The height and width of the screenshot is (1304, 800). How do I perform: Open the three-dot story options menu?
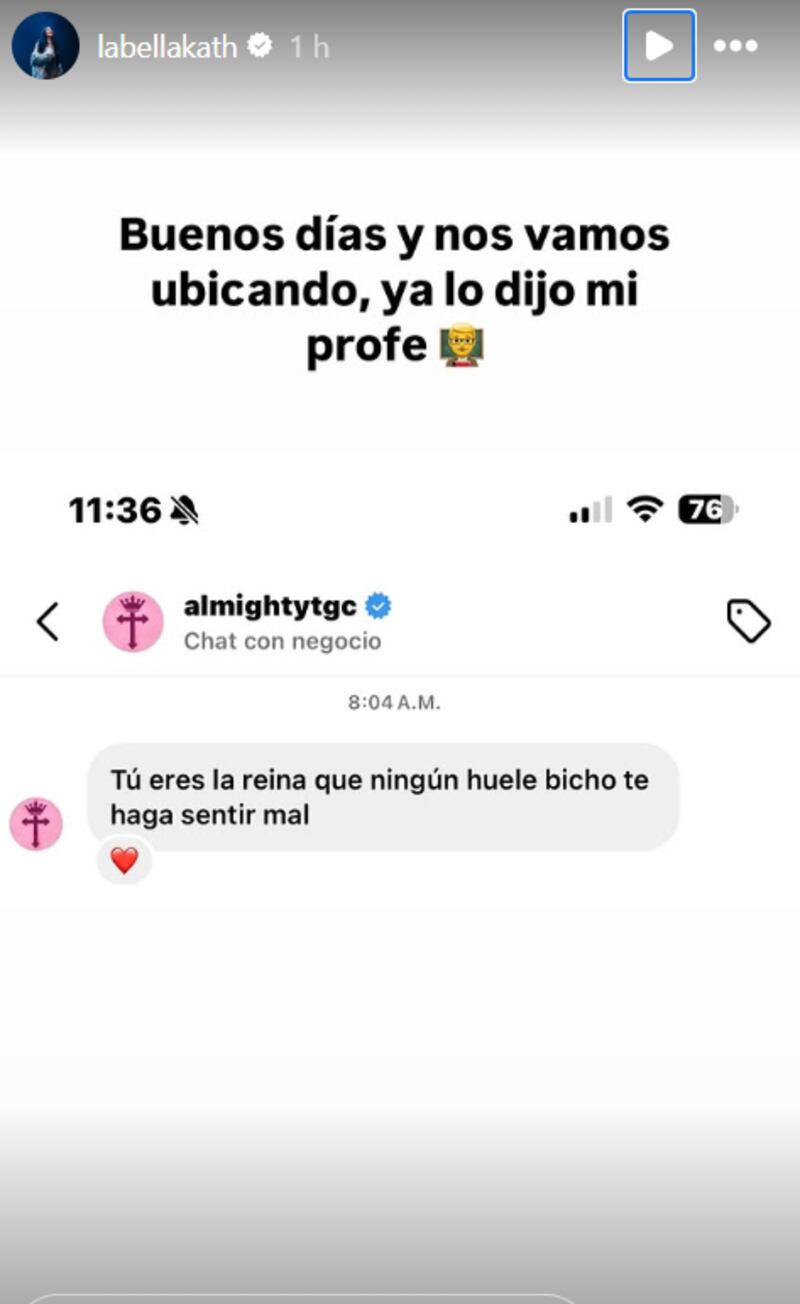[x=735, y=46]
